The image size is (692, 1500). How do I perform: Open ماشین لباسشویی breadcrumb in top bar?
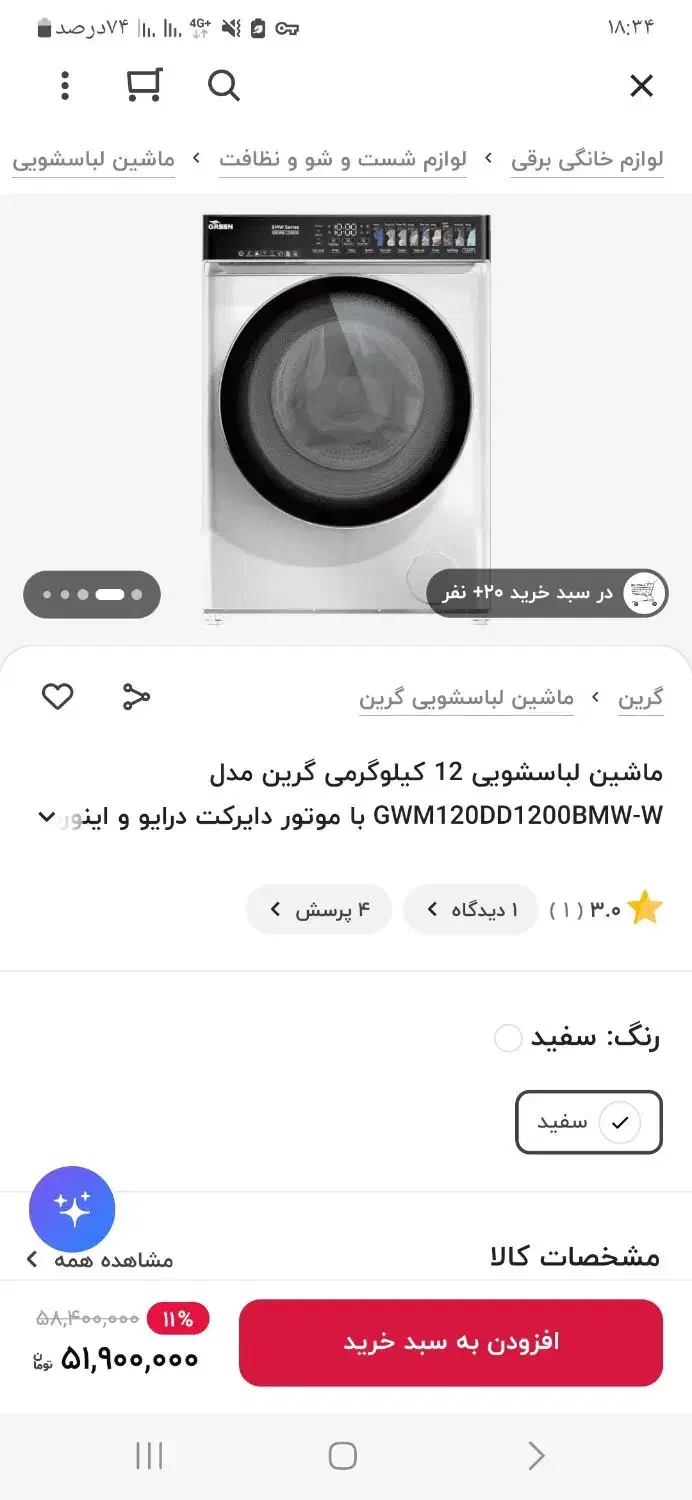[93, 160]
